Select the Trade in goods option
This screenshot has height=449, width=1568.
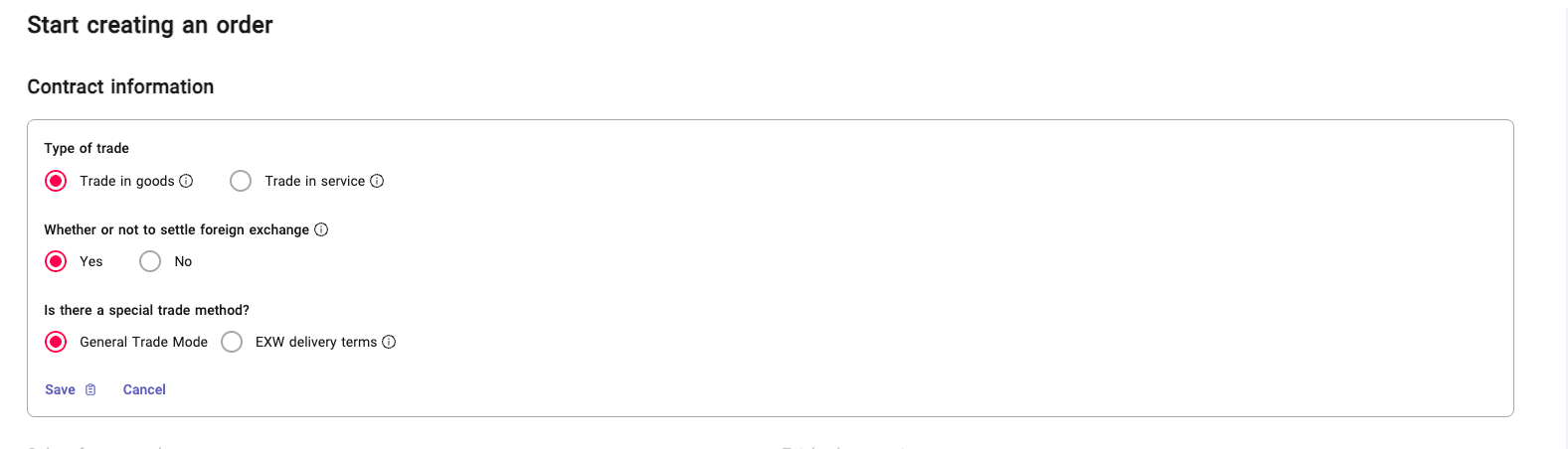56,181
